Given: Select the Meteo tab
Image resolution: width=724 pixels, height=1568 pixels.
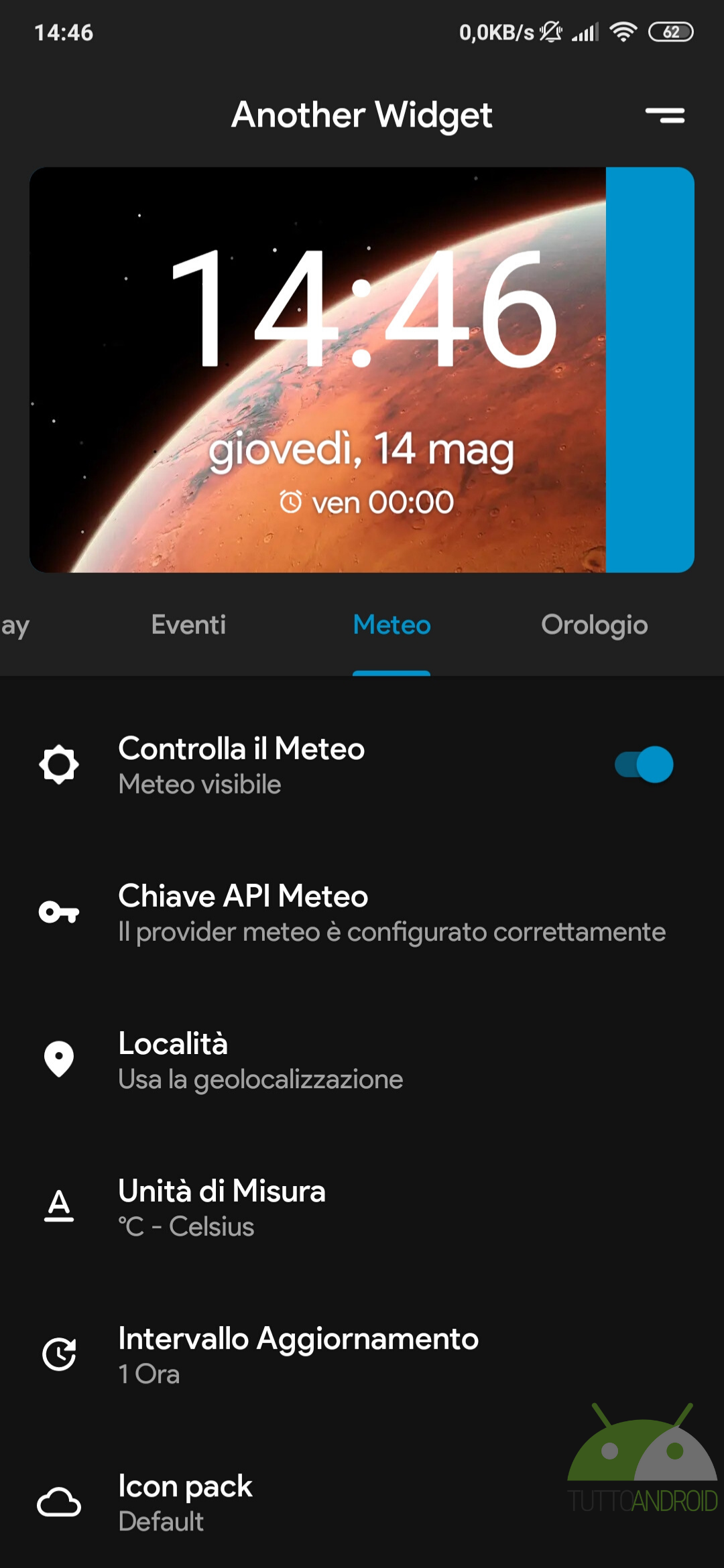Looking at the screenshot, I should 391,625.
